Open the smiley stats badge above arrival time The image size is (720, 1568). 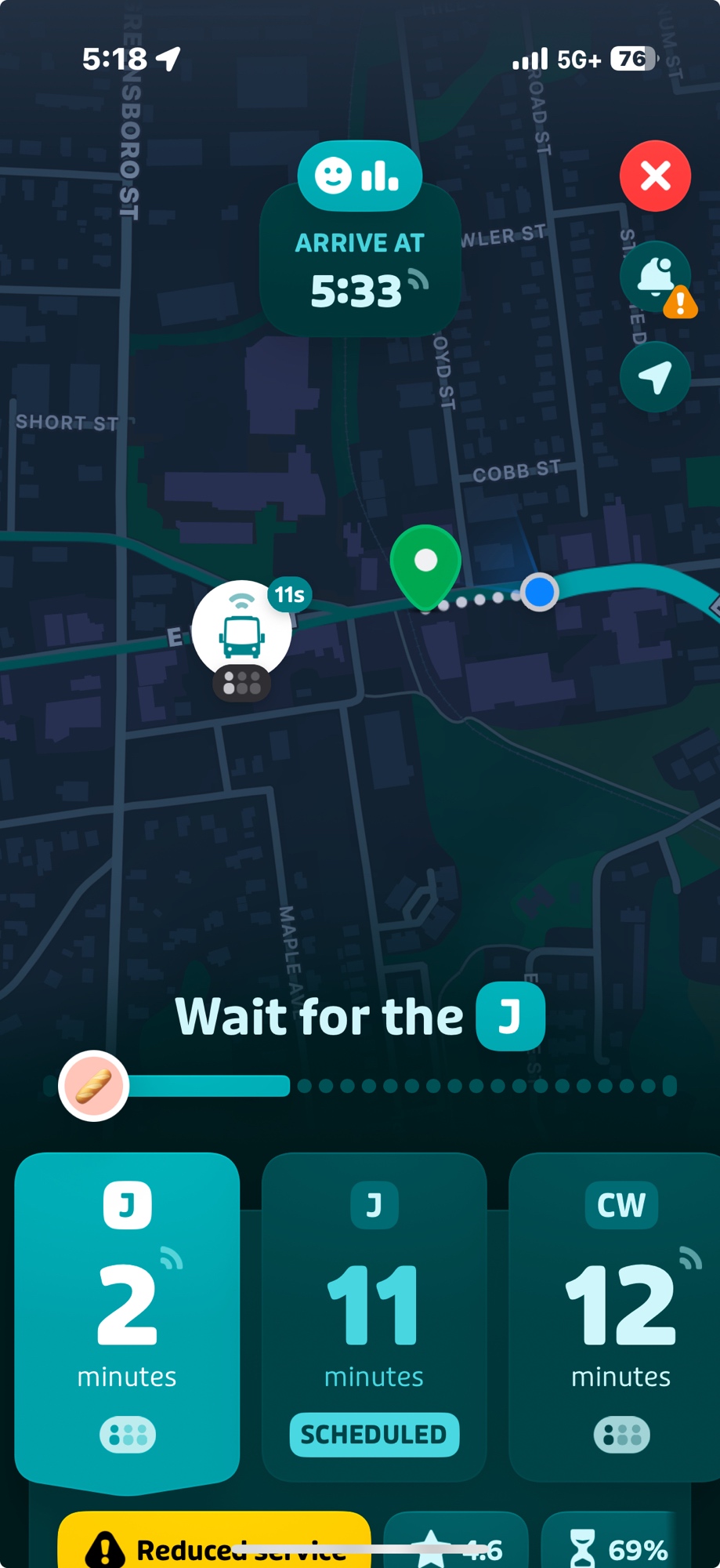point(360,176)
